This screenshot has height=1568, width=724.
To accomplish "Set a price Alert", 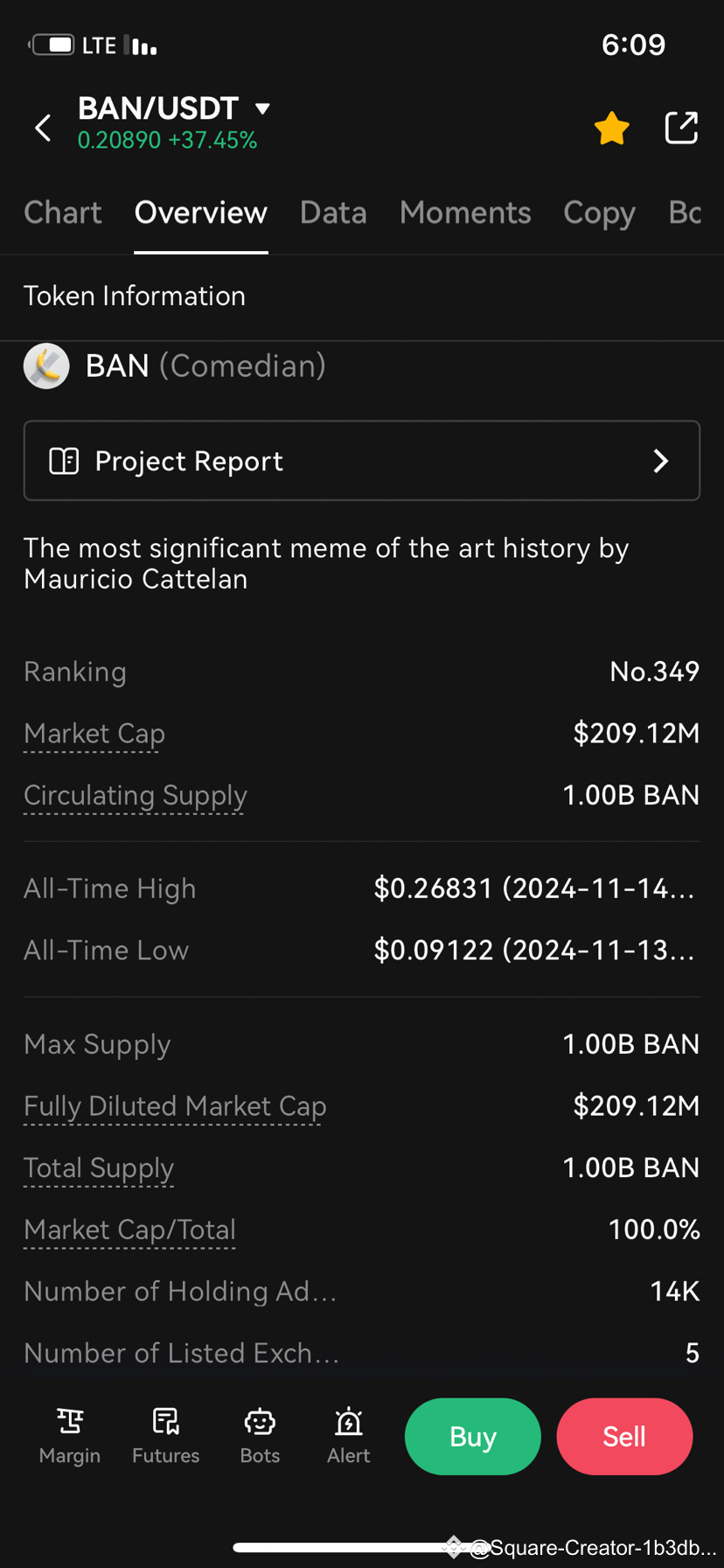I will pyautogui.click(x=348, y=1434).
